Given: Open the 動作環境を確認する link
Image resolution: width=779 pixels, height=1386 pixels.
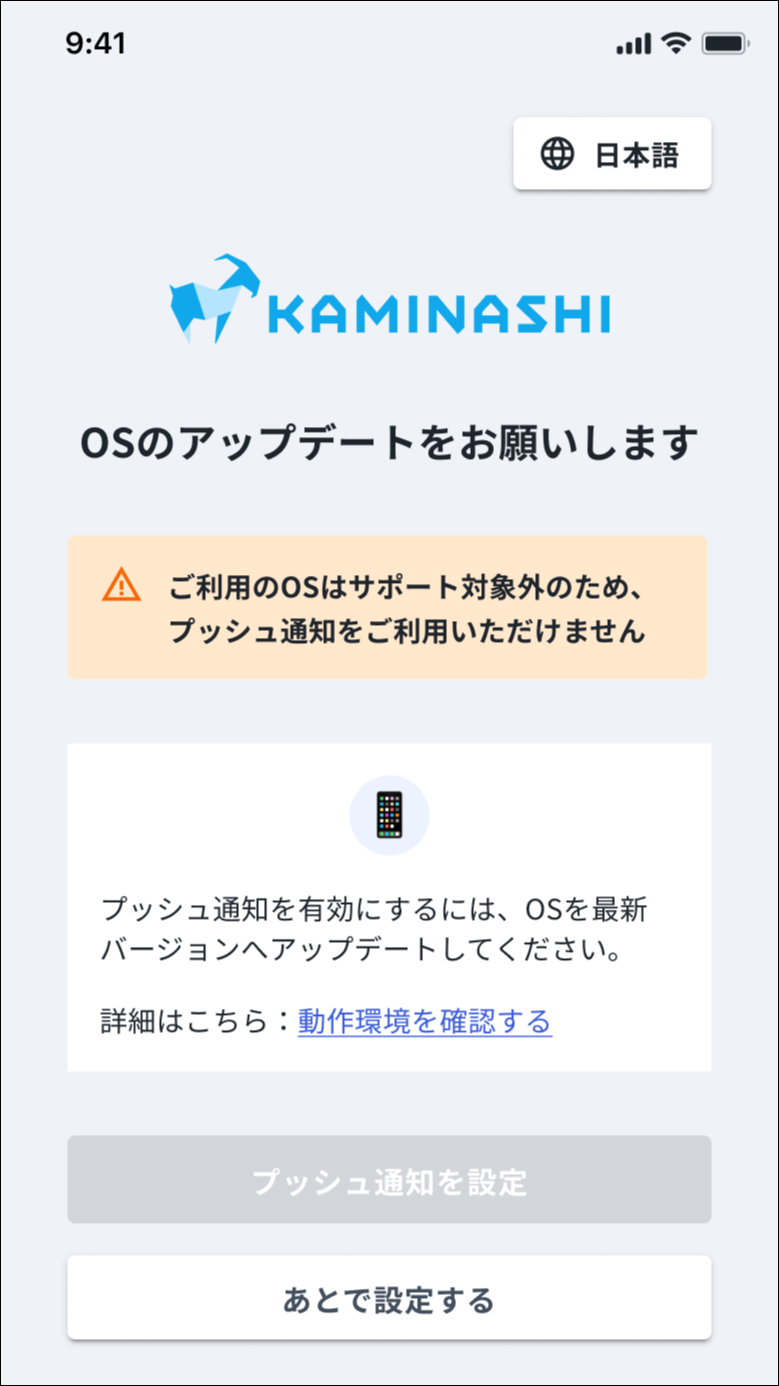Looking at the screenshot, I should 425,1022.
